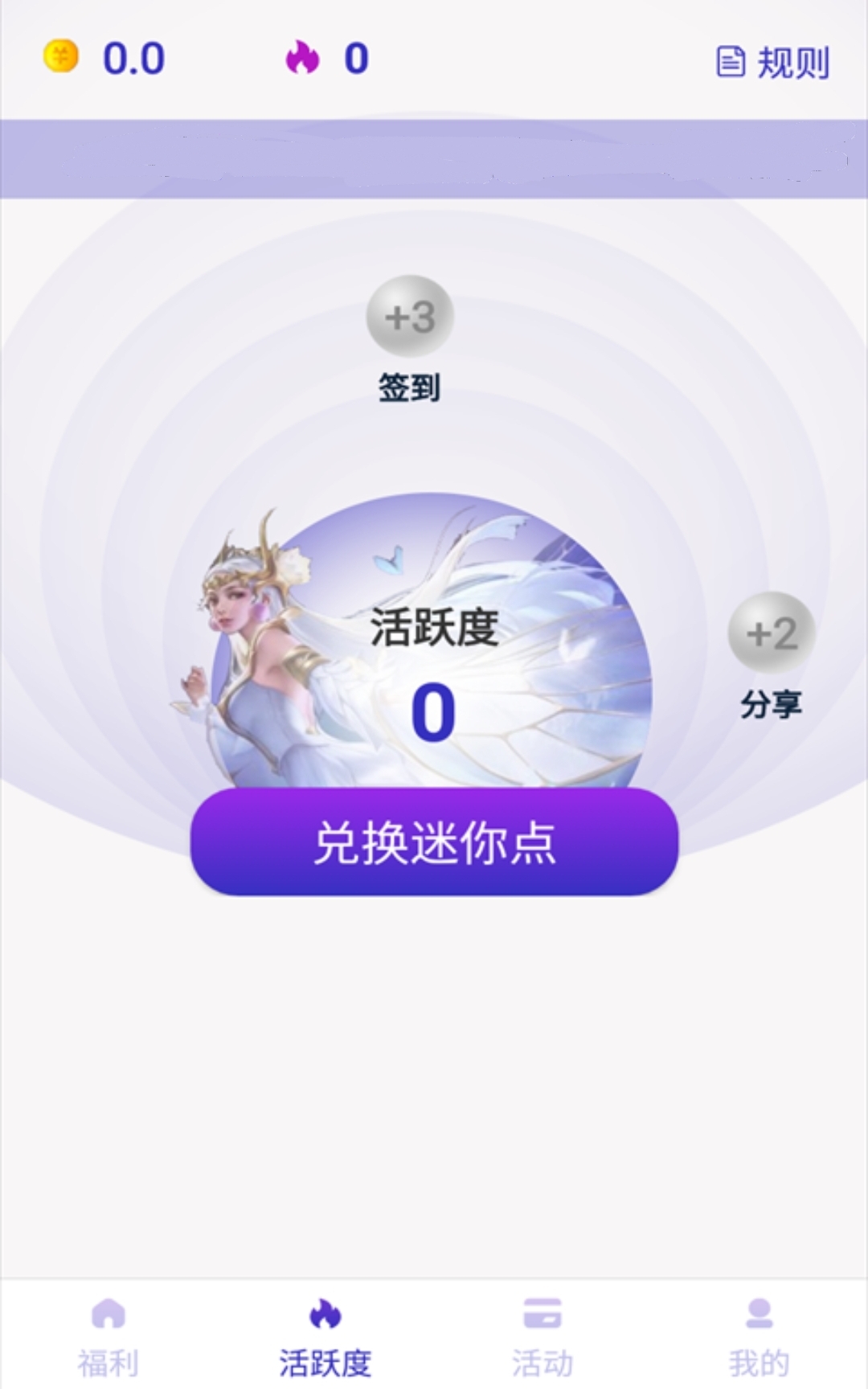
Task: Collect the +2 分享 share bubble
Action: coord(771,633)
